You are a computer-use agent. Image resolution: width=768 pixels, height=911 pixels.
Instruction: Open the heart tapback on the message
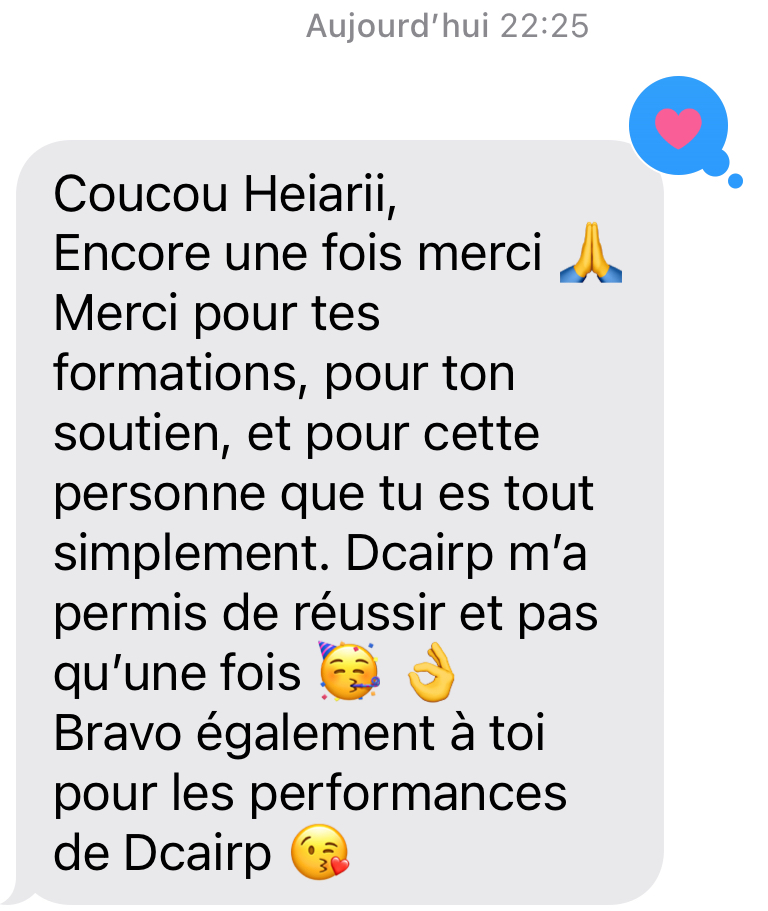tap(677, 127)
